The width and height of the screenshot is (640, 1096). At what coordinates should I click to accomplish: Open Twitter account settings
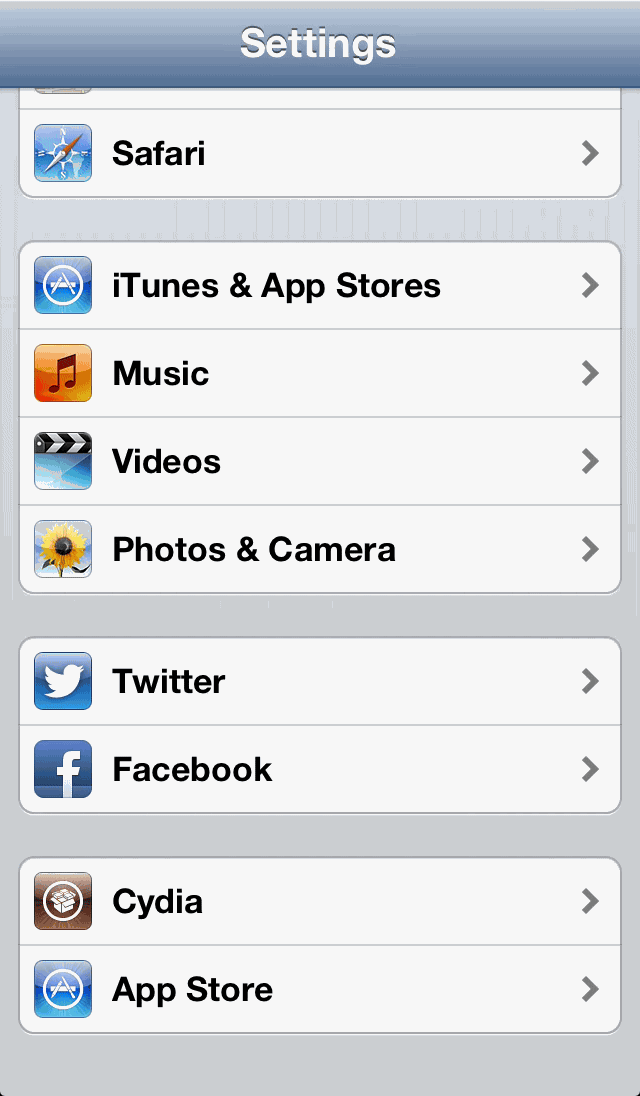pyautogui.click(x=320, y=681)
